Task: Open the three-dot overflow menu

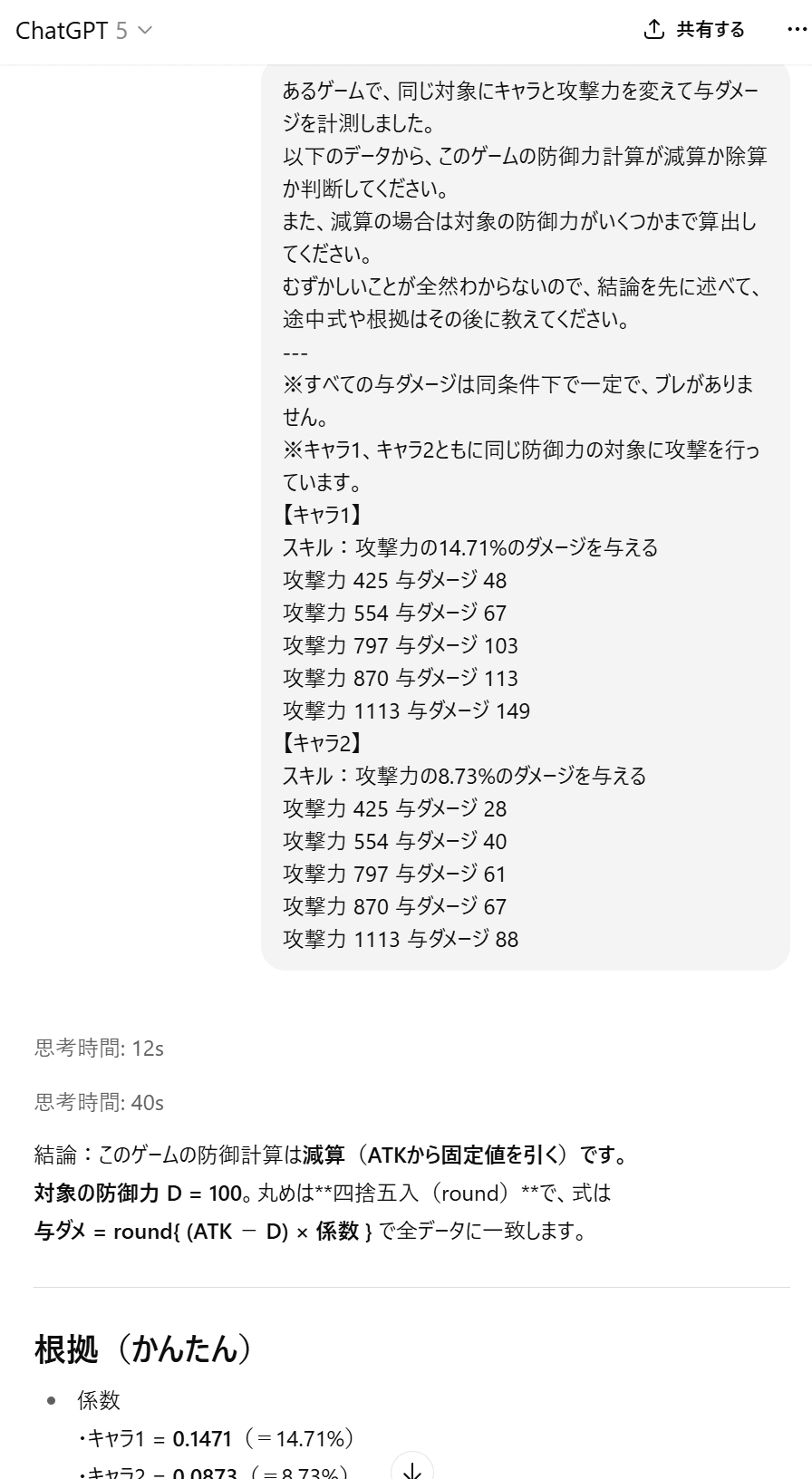Action: tap(797, 30)
